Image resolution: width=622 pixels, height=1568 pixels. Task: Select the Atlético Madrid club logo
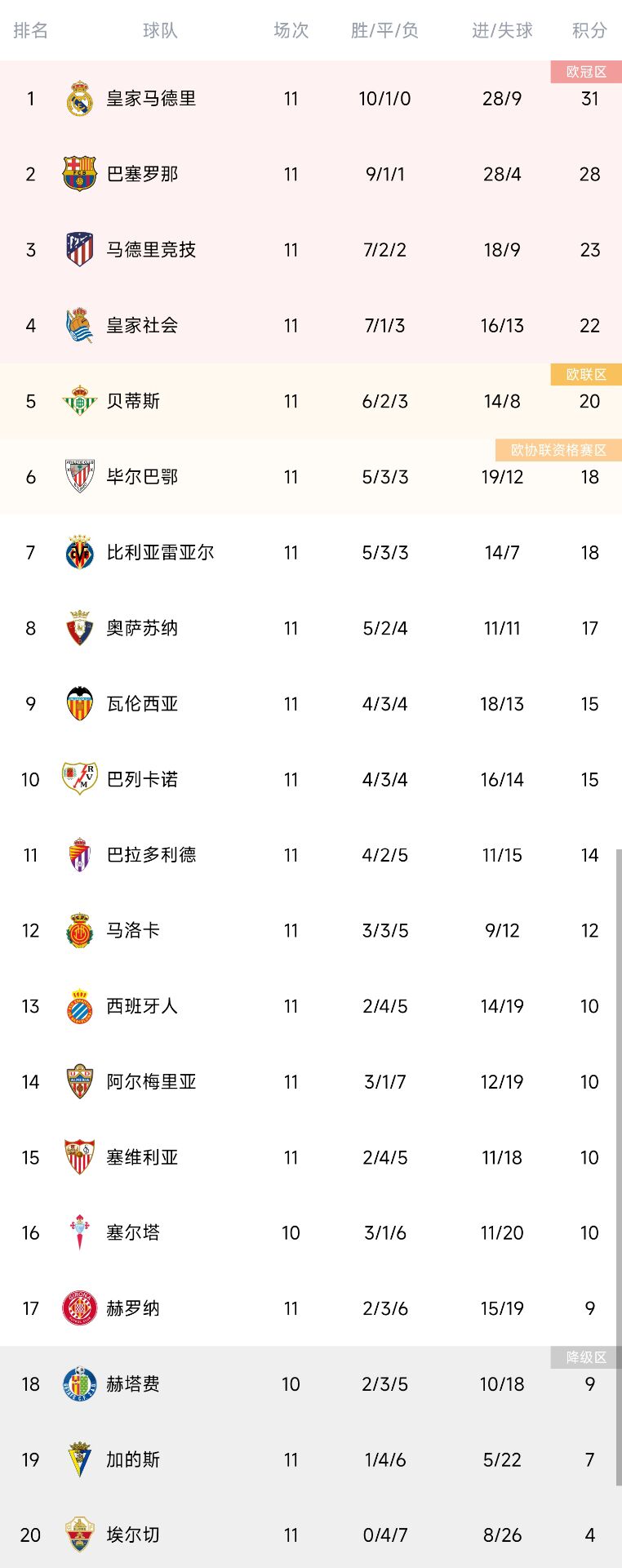[x=79, y=250]
